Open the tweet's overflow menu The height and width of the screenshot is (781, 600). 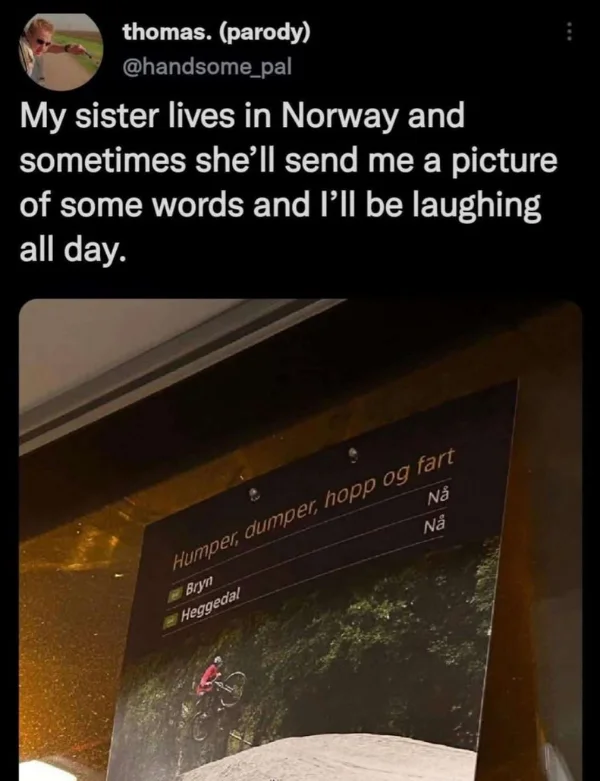click(x=570, y=31)
